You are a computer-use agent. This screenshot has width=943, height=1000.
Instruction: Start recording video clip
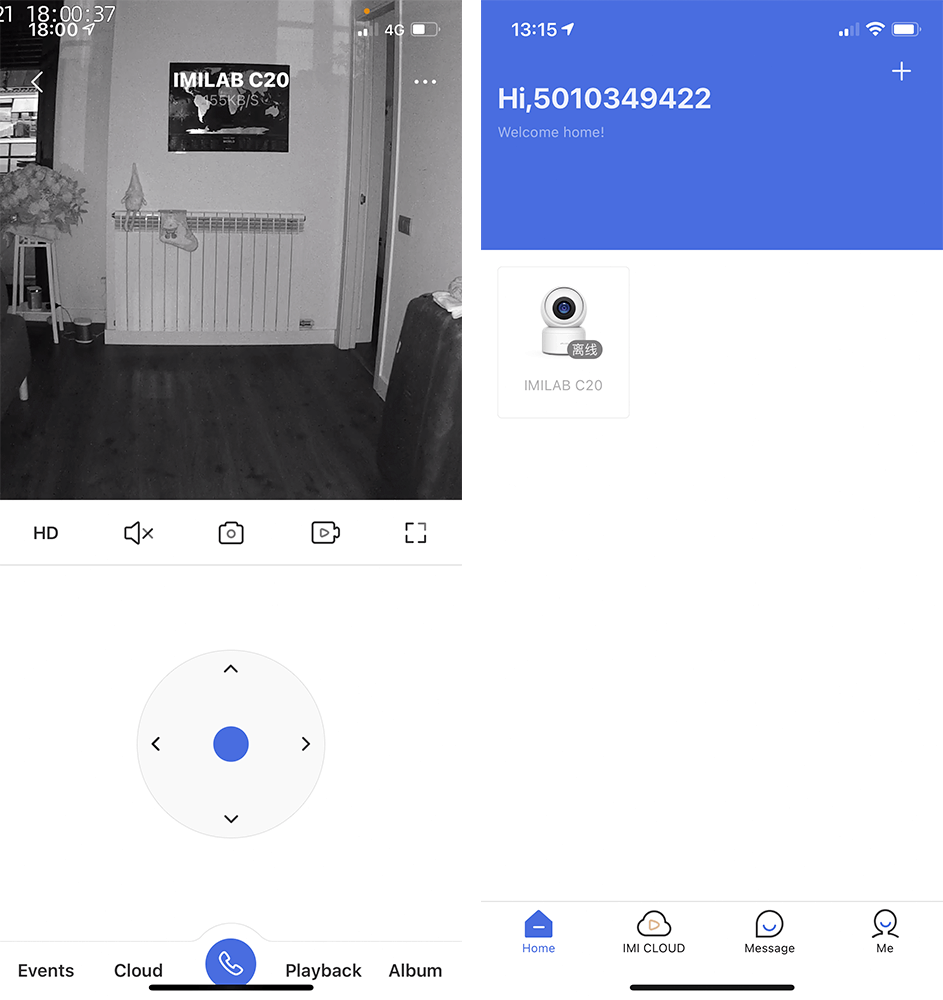tap(325, 533)
